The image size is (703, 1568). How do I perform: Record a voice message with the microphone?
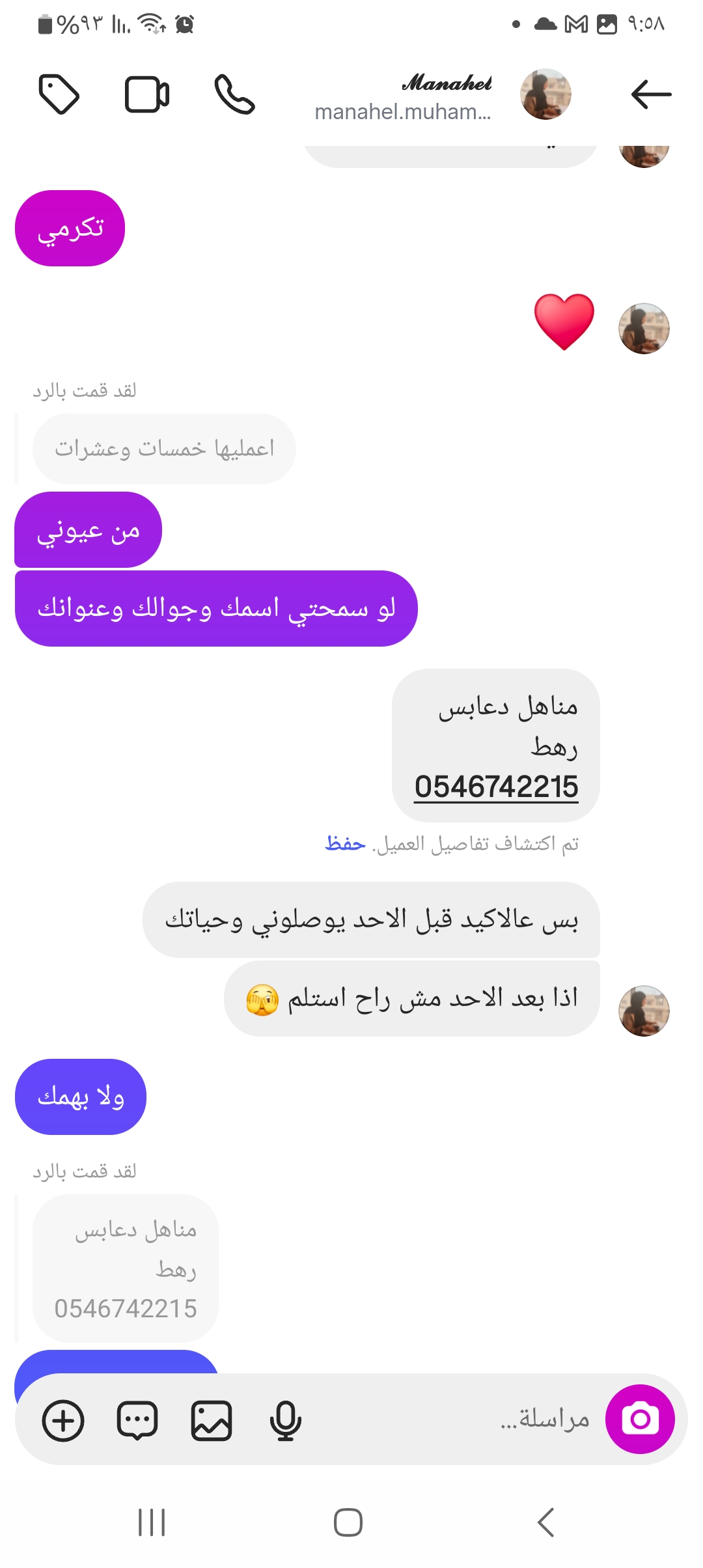[x=285, y=1420]
